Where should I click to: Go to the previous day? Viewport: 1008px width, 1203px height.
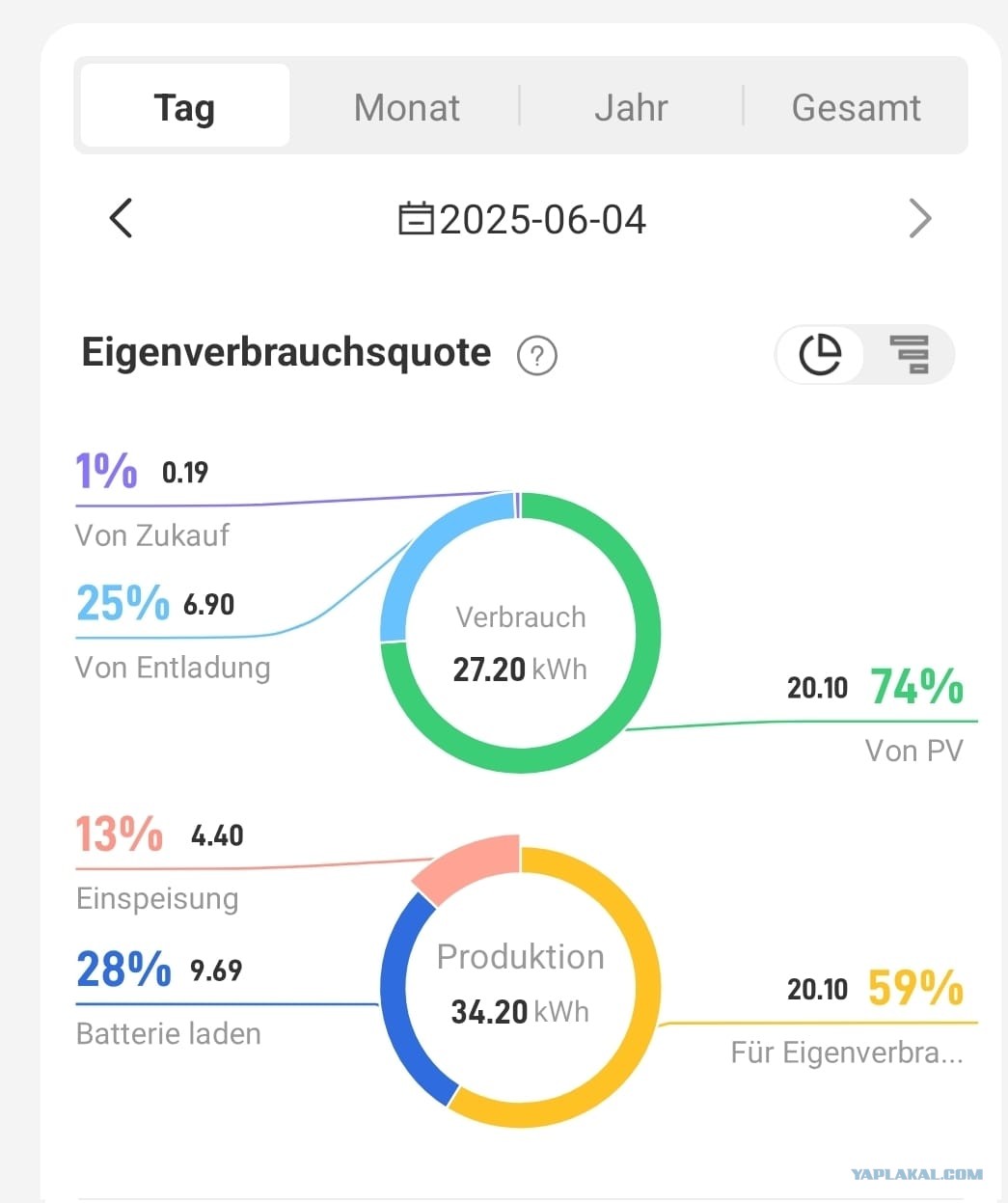[x=121, y=218]
